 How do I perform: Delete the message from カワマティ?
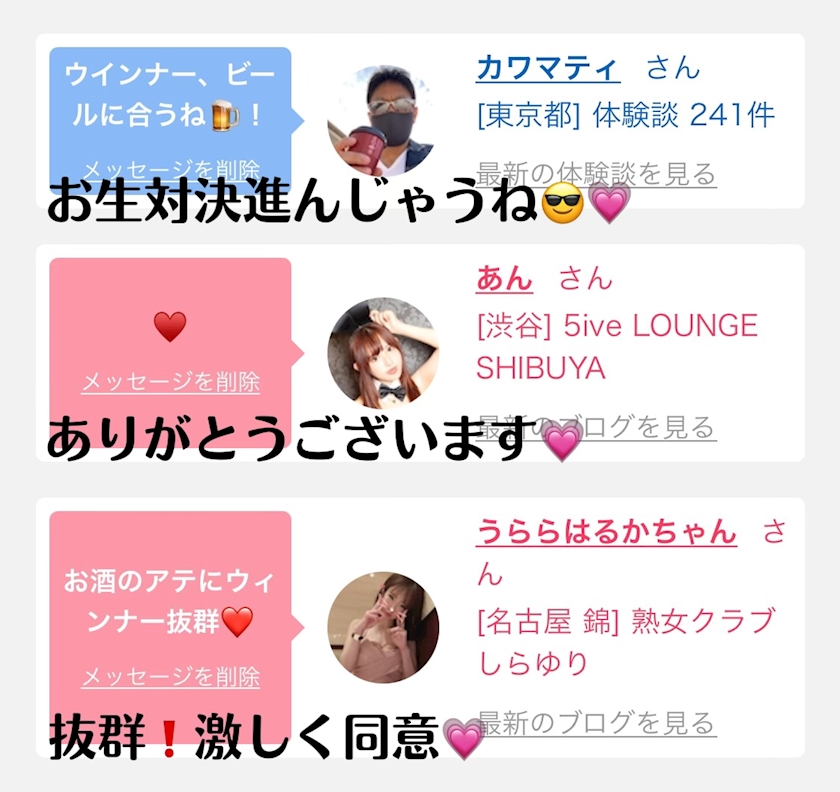170,169
